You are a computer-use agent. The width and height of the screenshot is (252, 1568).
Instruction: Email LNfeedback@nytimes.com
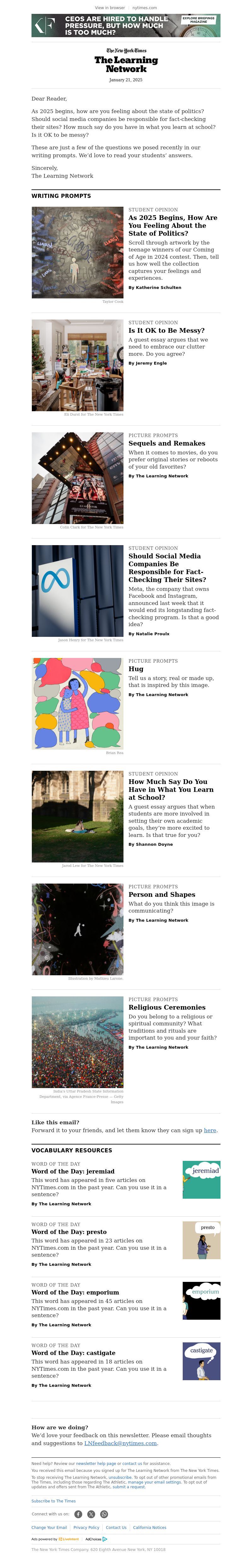point(121,1443)
